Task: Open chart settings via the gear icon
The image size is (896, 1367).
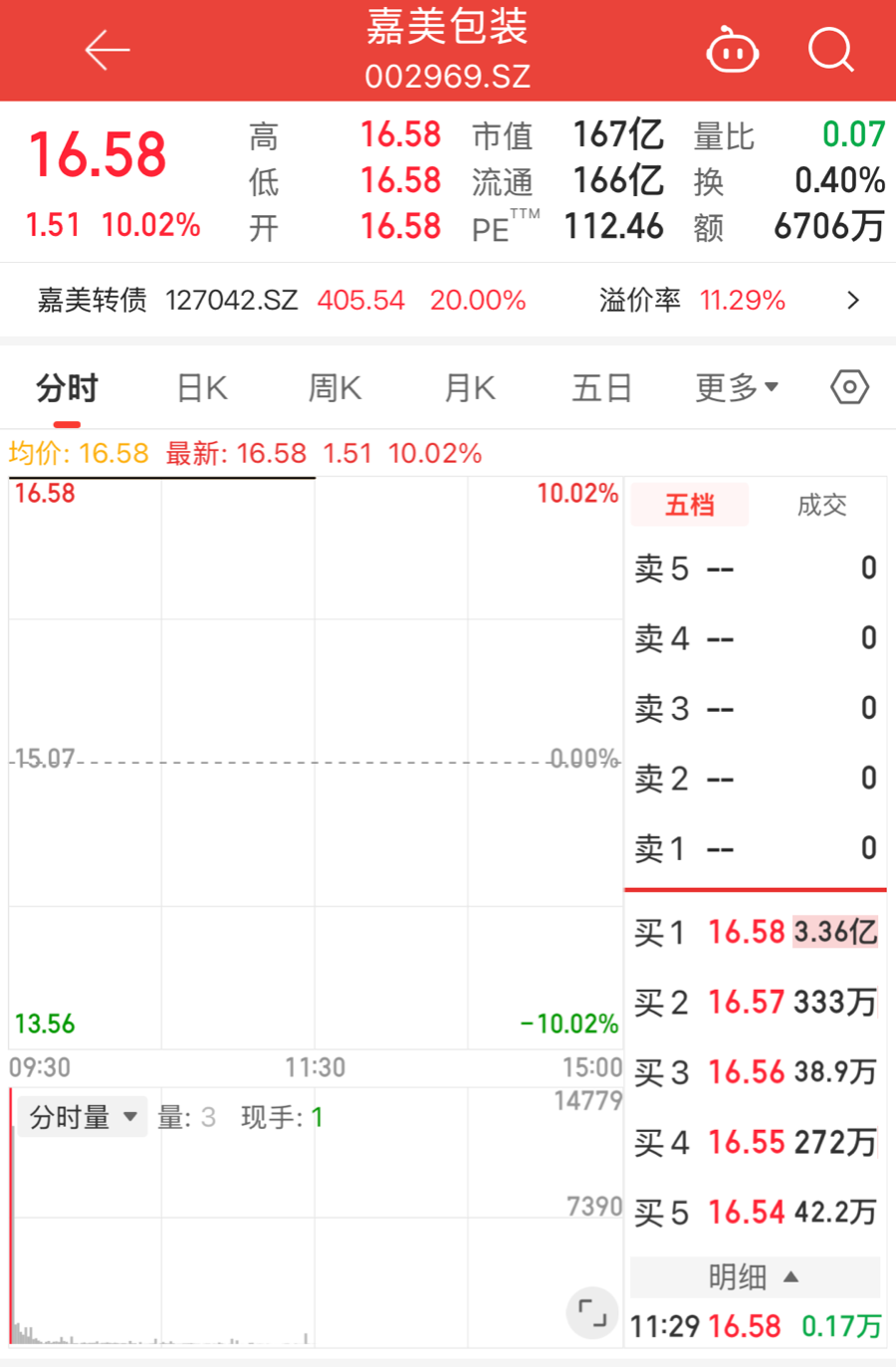Action: click(x=848, y=387)
